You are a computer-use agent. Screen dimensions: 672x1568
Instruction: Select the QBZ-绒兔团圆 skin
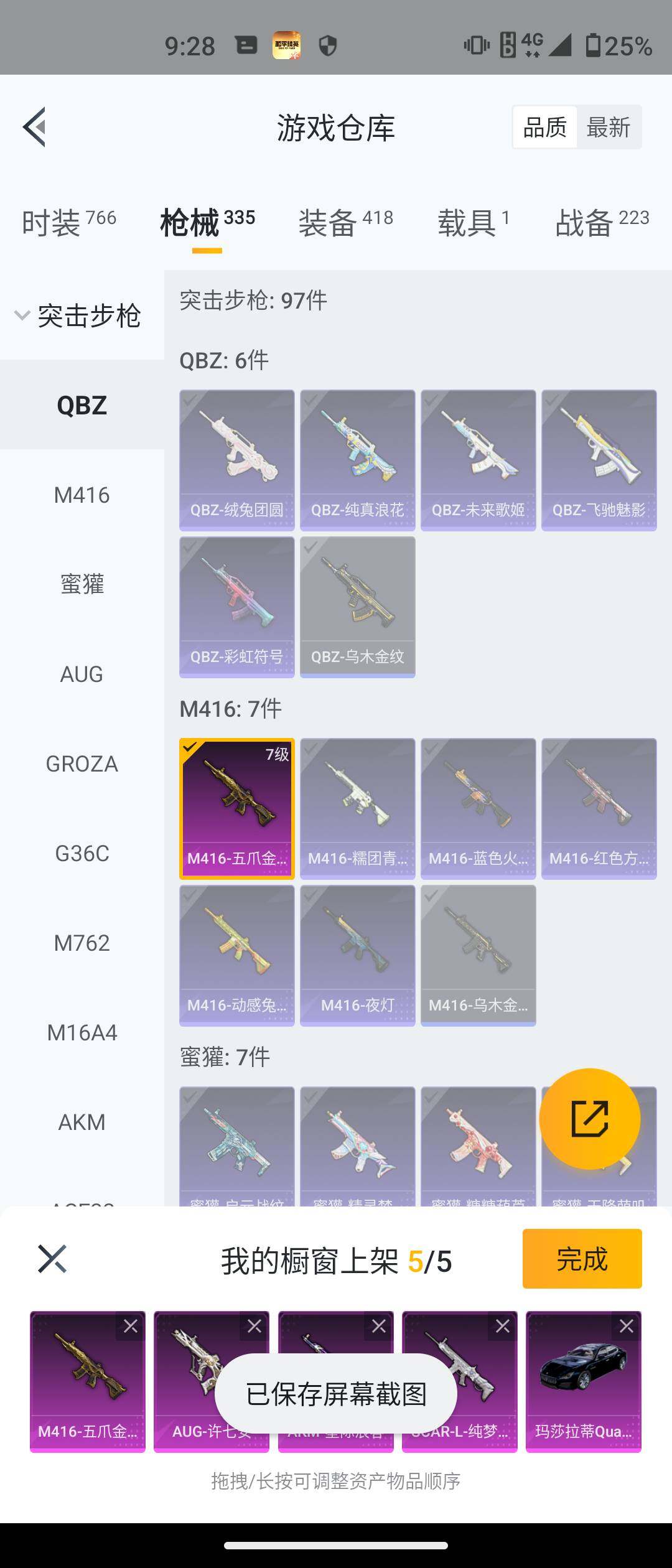click(236, 460)
